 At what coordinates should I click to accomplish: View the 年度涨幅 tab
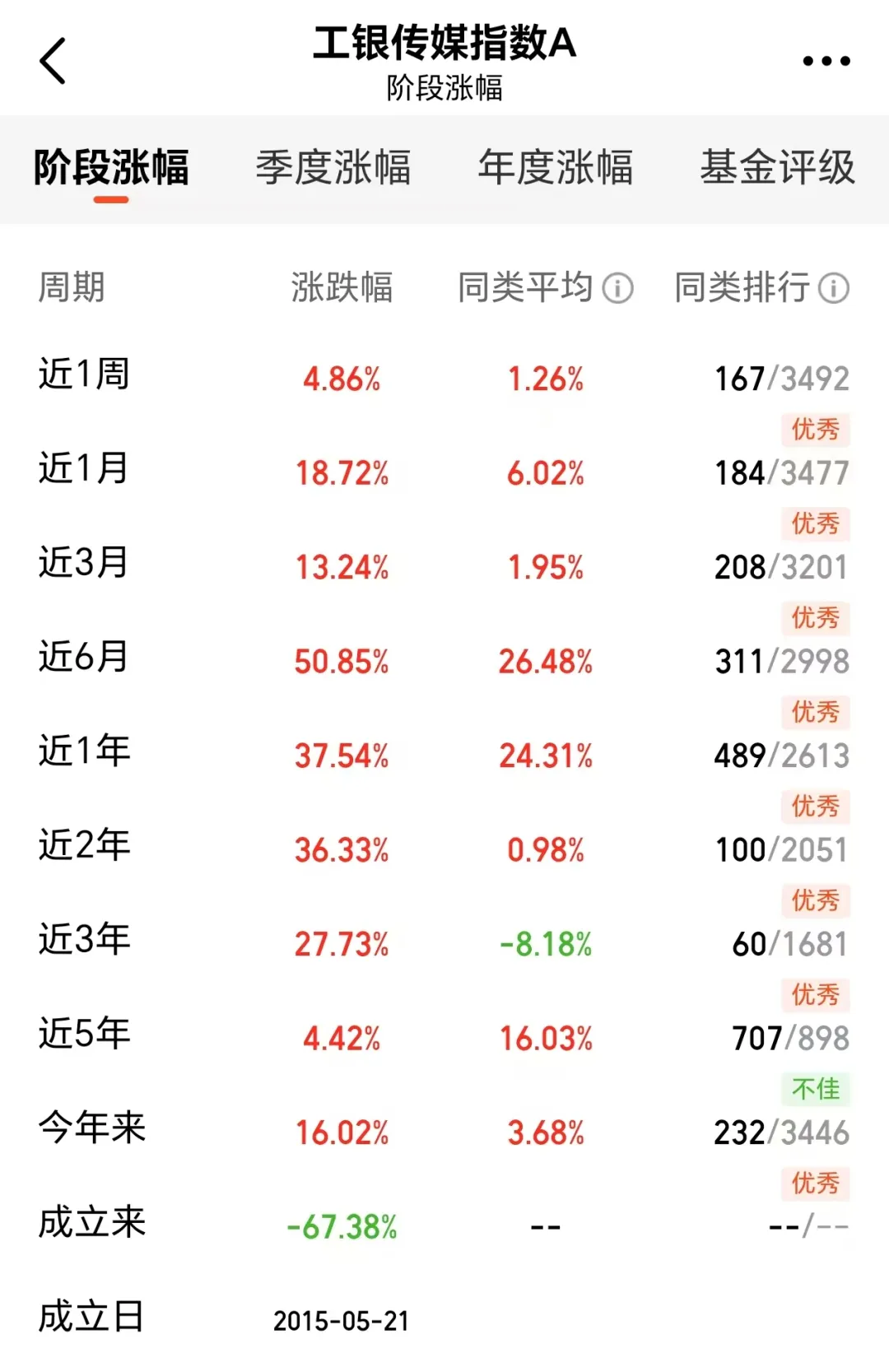pyautogui.click(x=556, y=168)
